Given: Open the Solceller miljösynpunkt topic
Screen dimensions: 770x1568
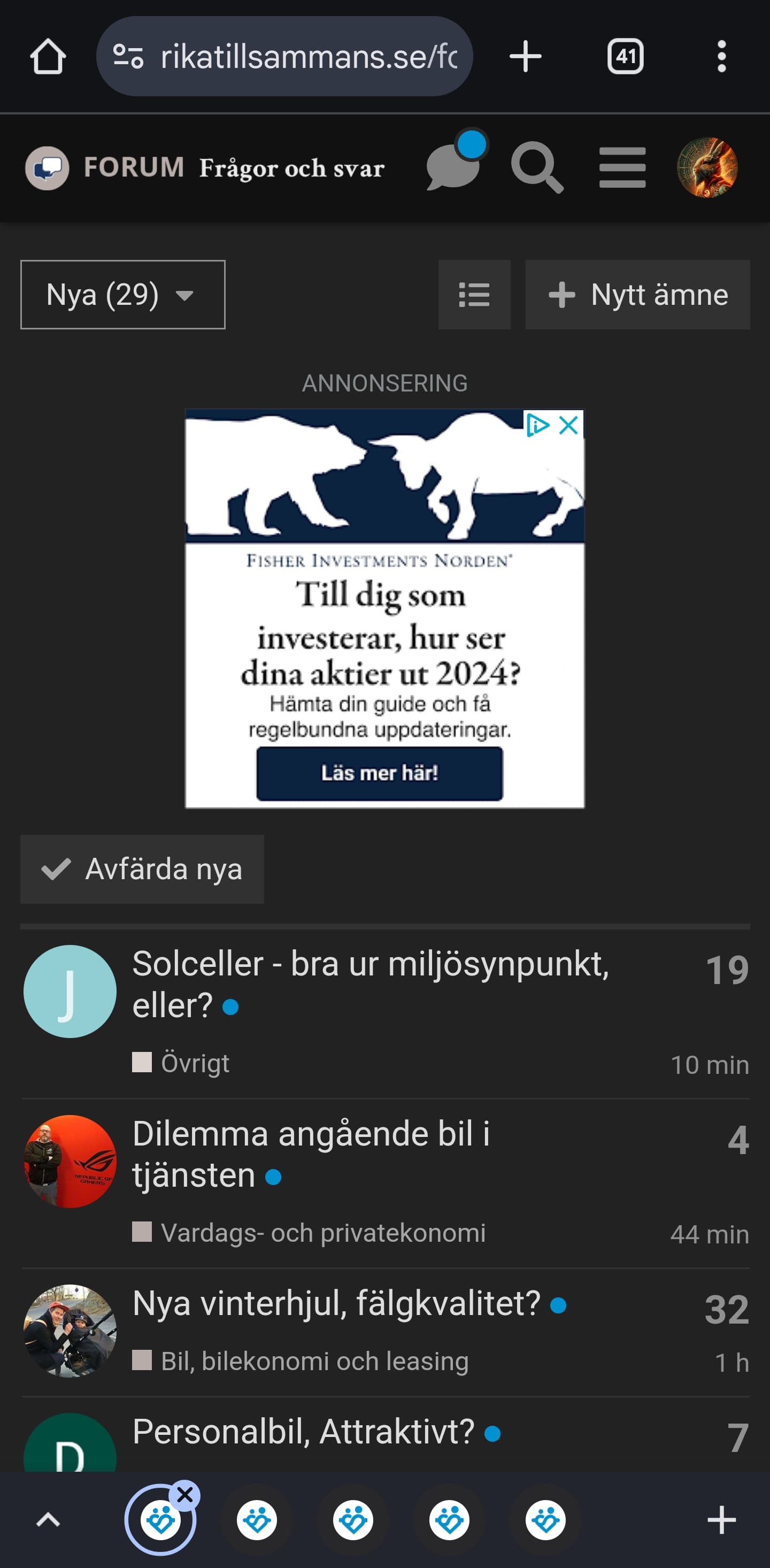Looking at the screenshot, I should 371,984.
